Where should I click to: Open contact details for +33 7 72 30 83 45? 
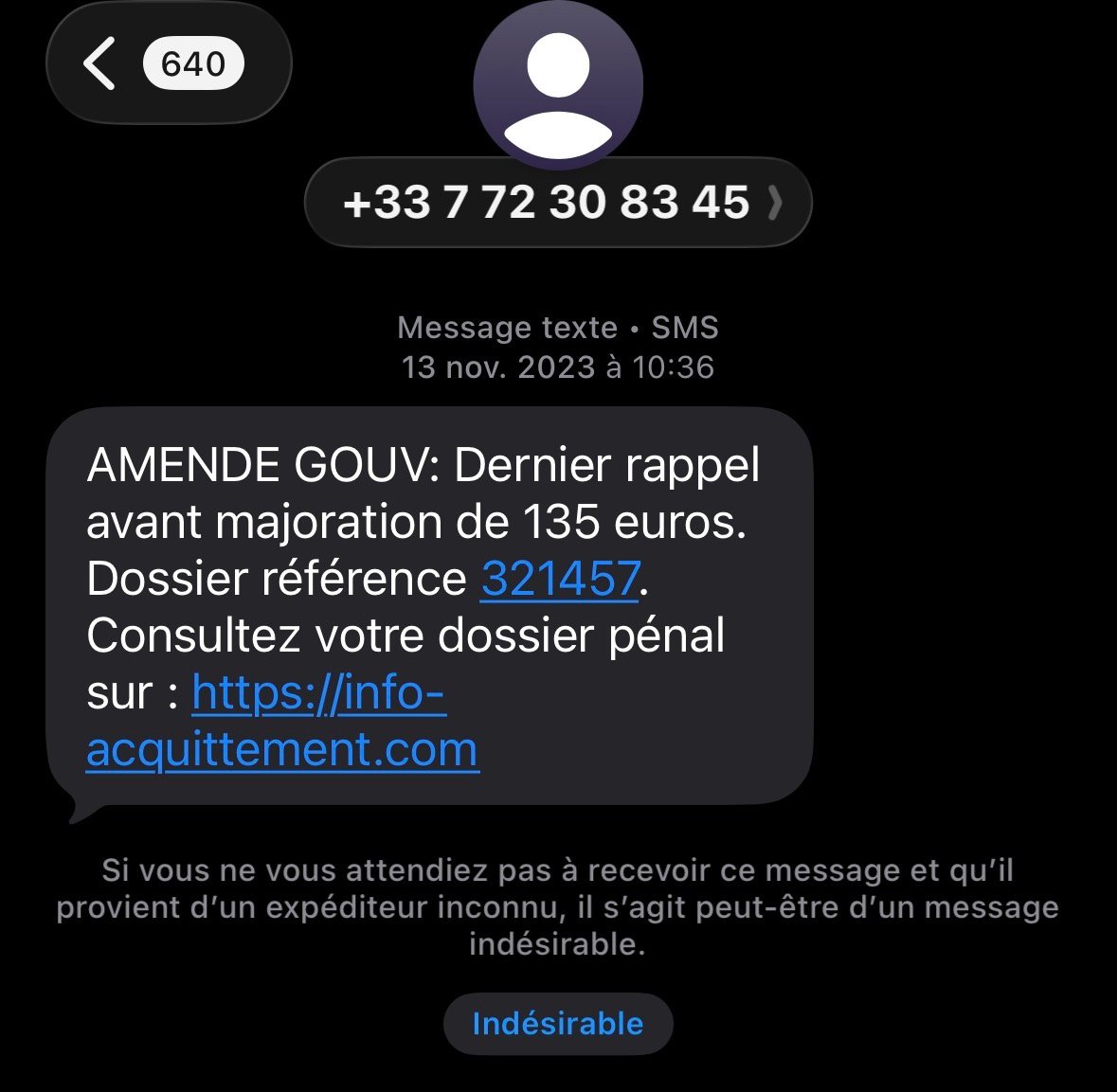[558, 203]
